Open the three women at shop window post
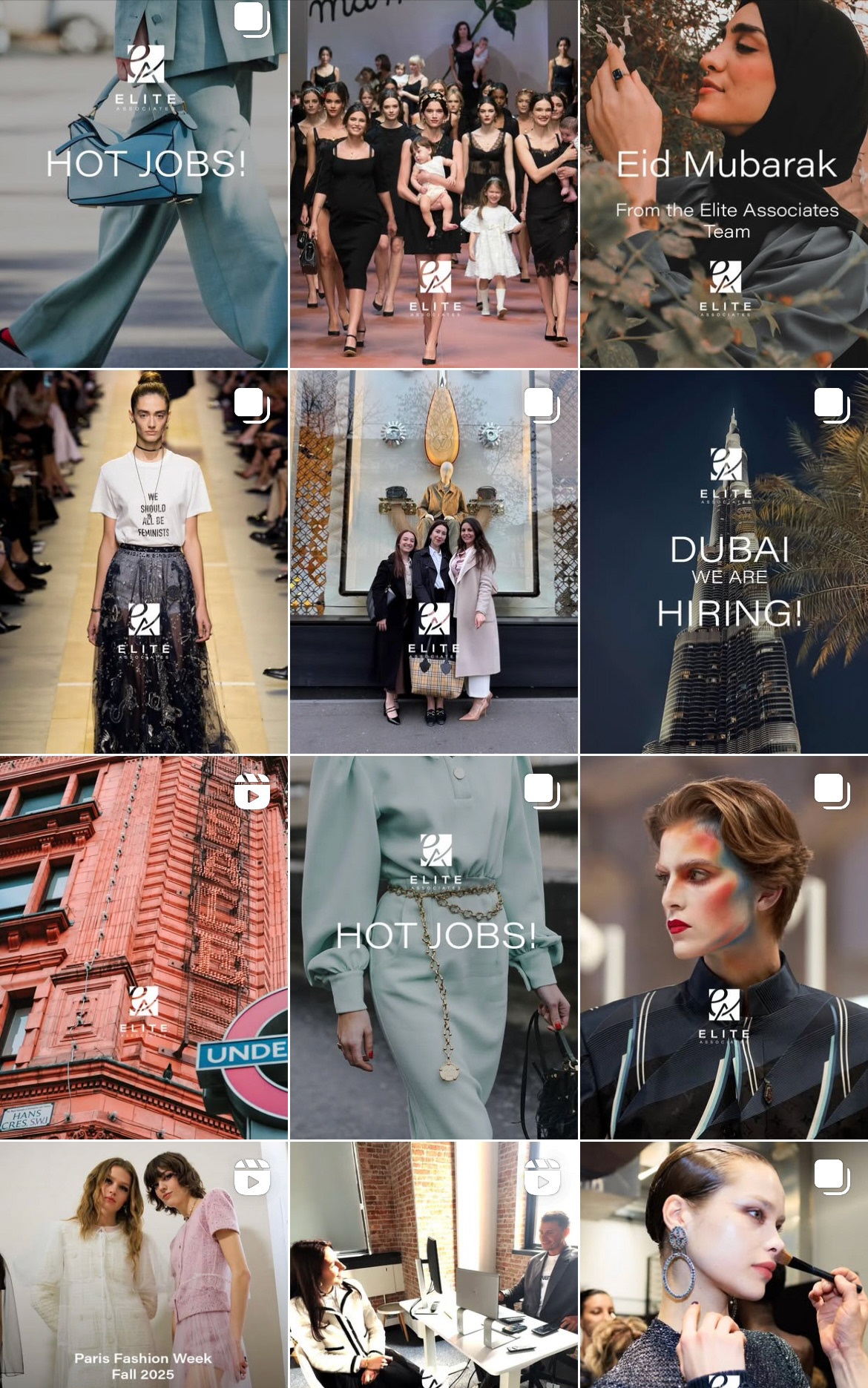Screen dimensions: 868x1388 (433, 562)
